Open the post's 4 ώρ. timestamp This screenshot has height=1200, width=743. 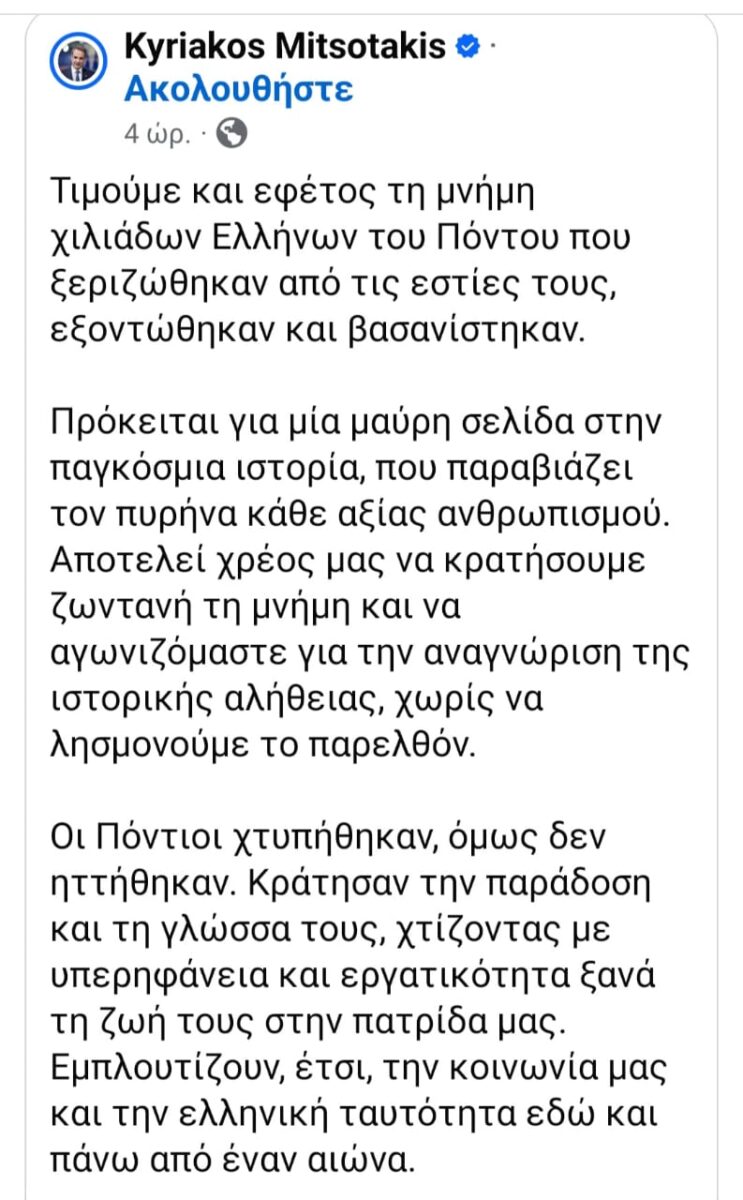pyautogui.click(x=156, y=134)
